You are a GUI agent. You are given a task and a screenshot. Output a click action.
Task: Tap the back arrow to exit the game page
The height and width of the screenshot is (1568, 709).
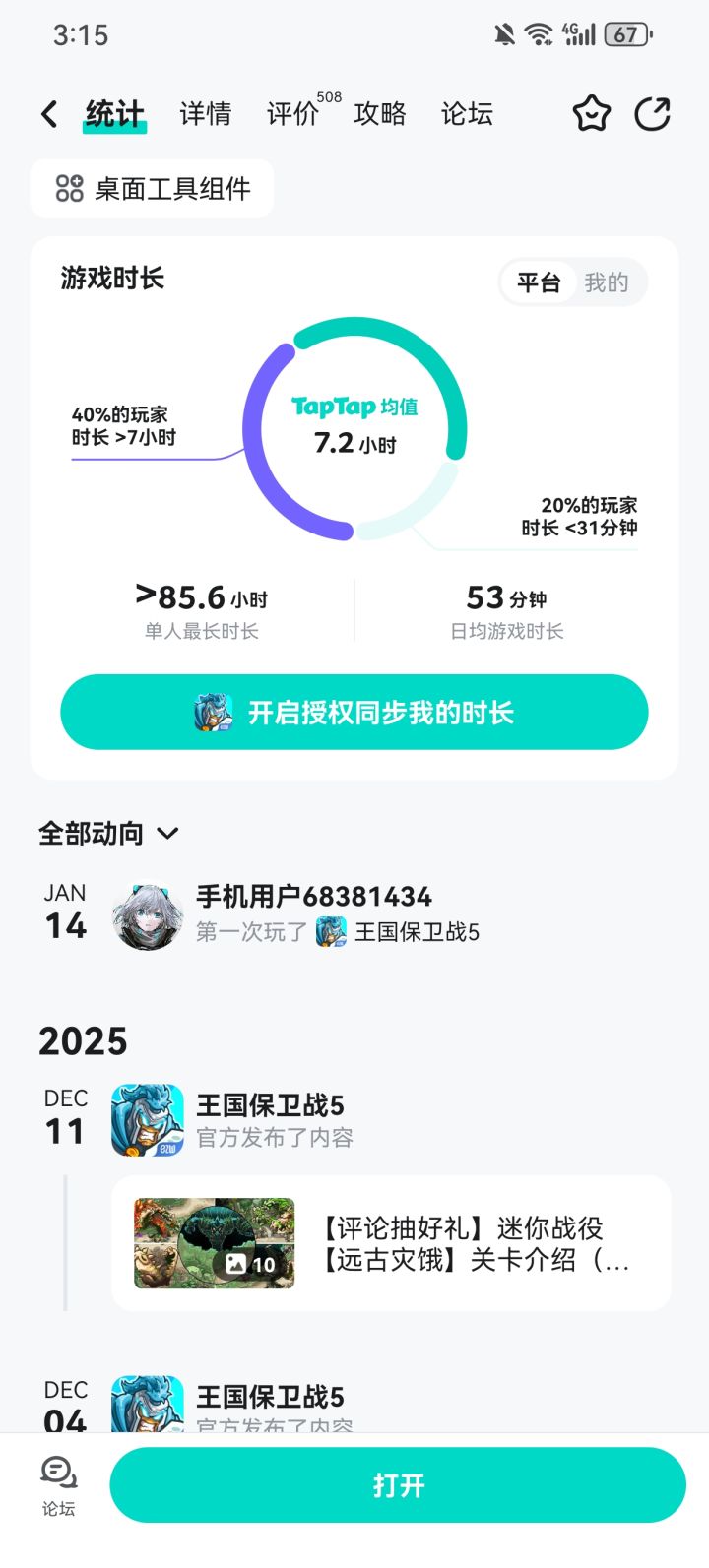[47, 113]
